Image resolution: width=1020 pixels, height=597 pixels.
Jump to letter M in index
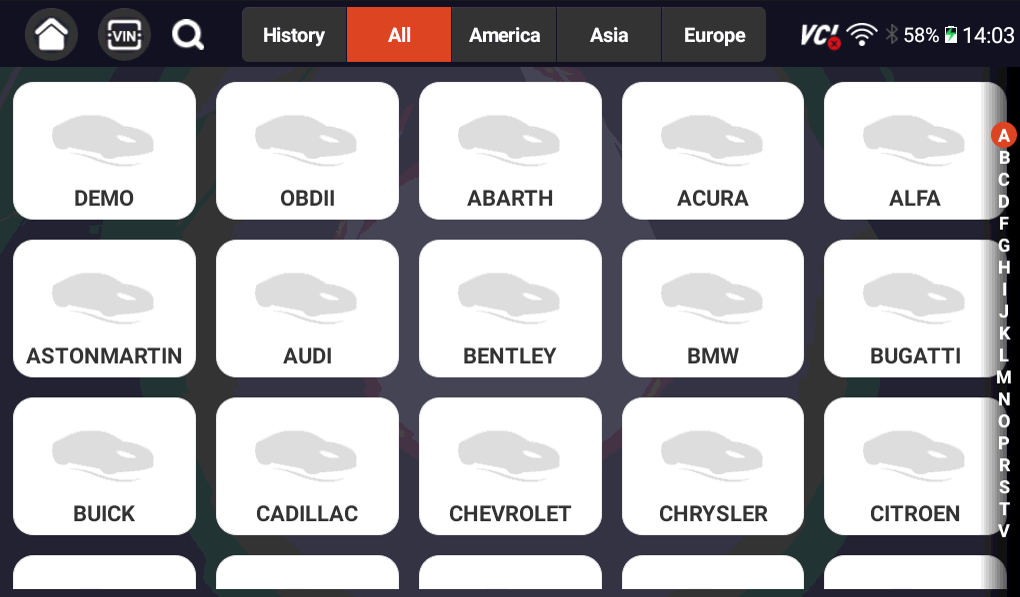[x=1003, y=377]
